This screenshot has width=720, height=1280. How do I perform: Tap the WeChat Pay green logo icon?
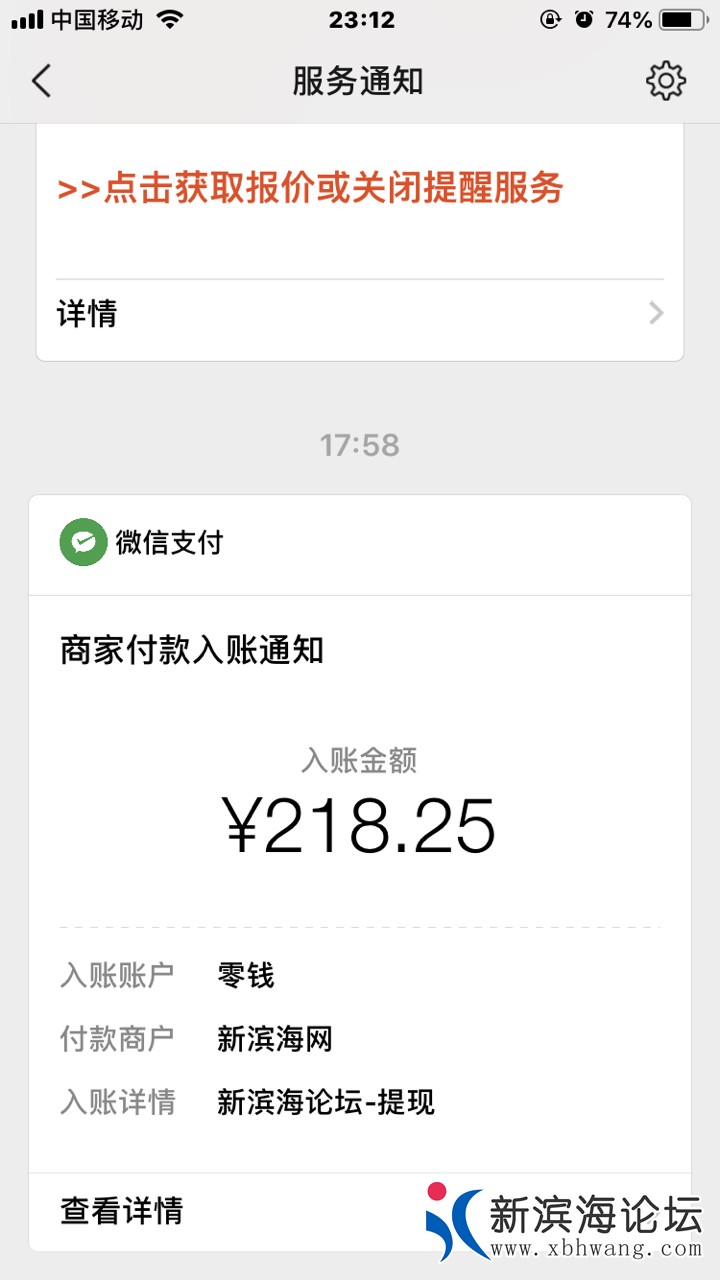[x=83, y=544]
